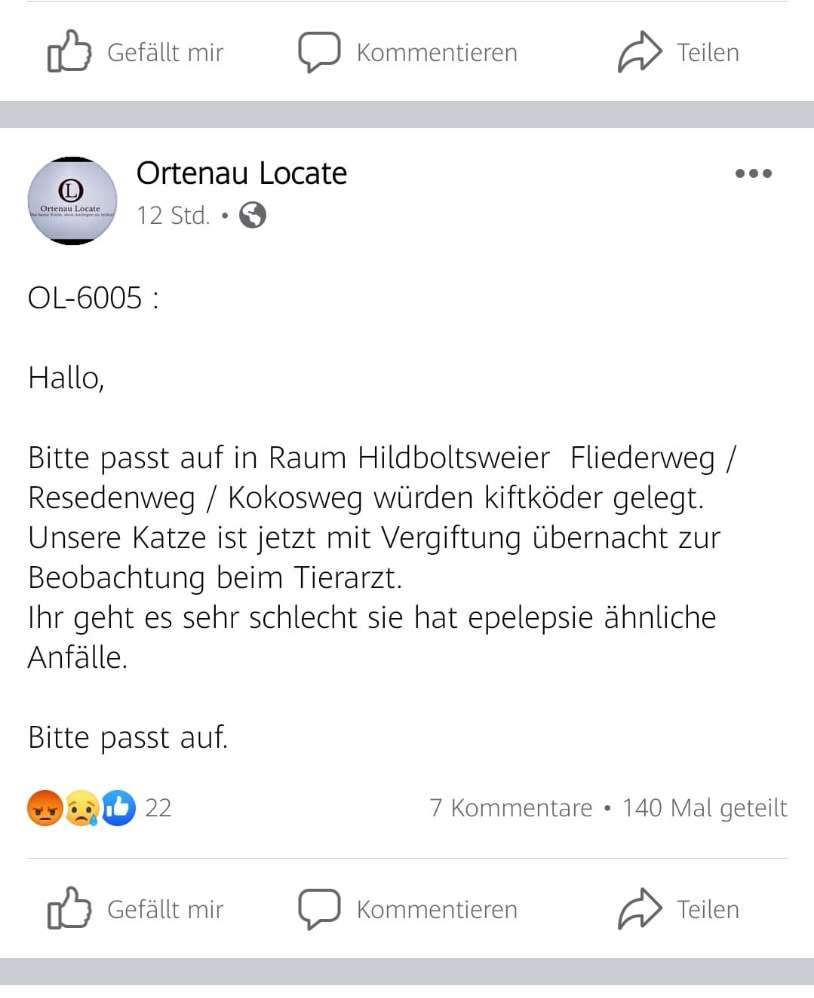Click the share arrow icon at the bottom
This screenshot has height=998, width=814.
click(640, 907)
